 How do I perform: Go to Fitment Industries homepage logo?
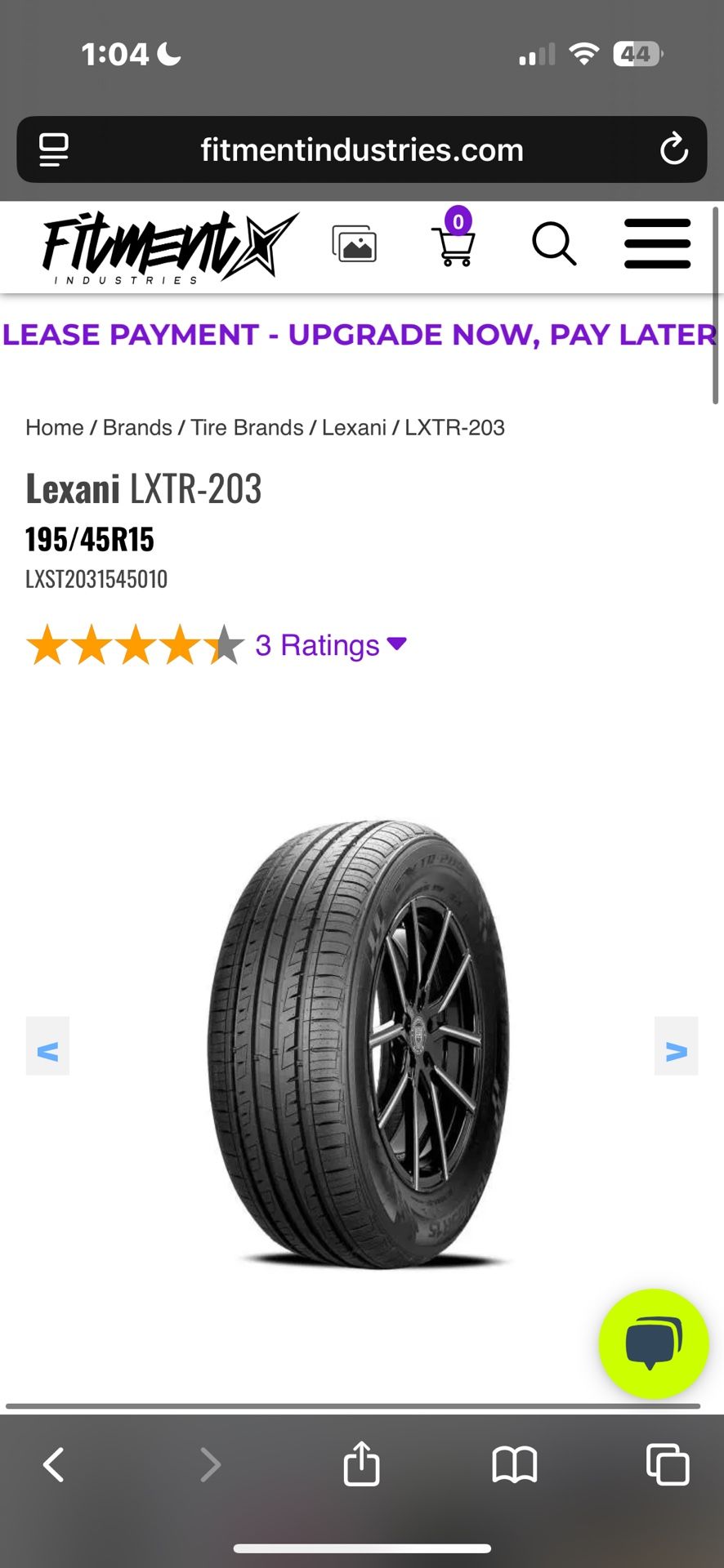click(x=169, y=247)
